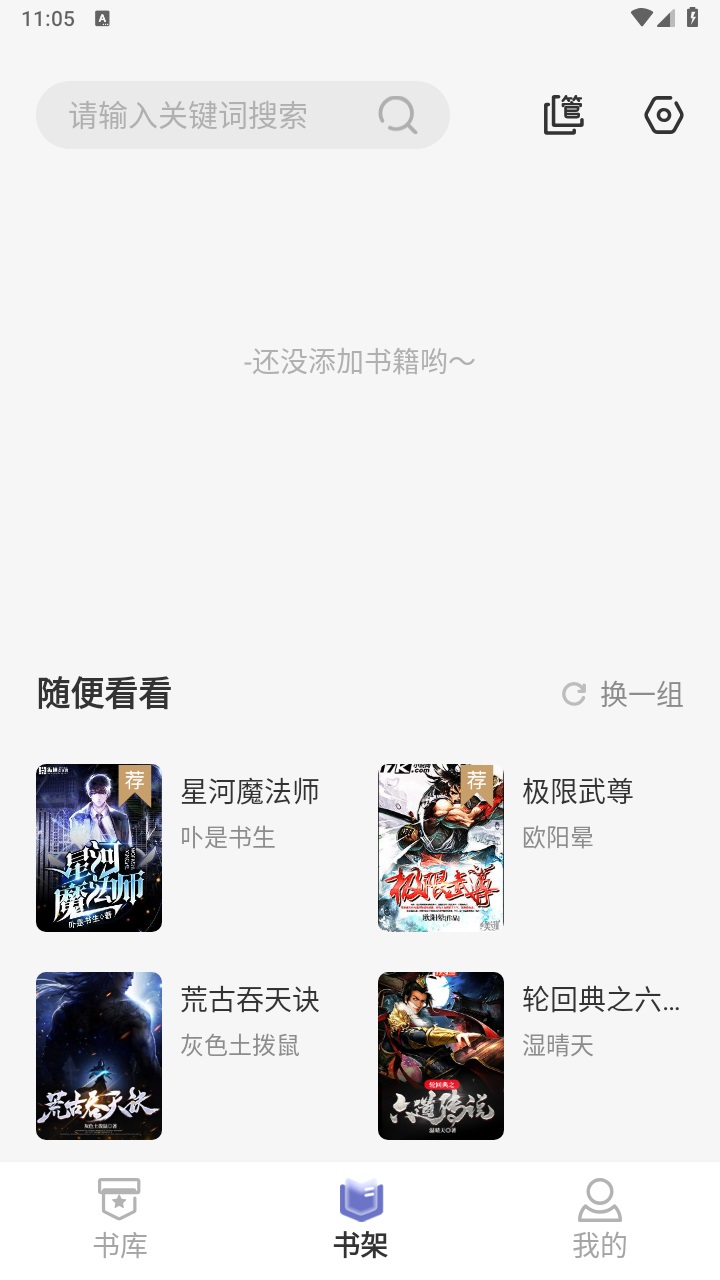
Task: Switch to the 书库 tab
Action: point(119,1213)
